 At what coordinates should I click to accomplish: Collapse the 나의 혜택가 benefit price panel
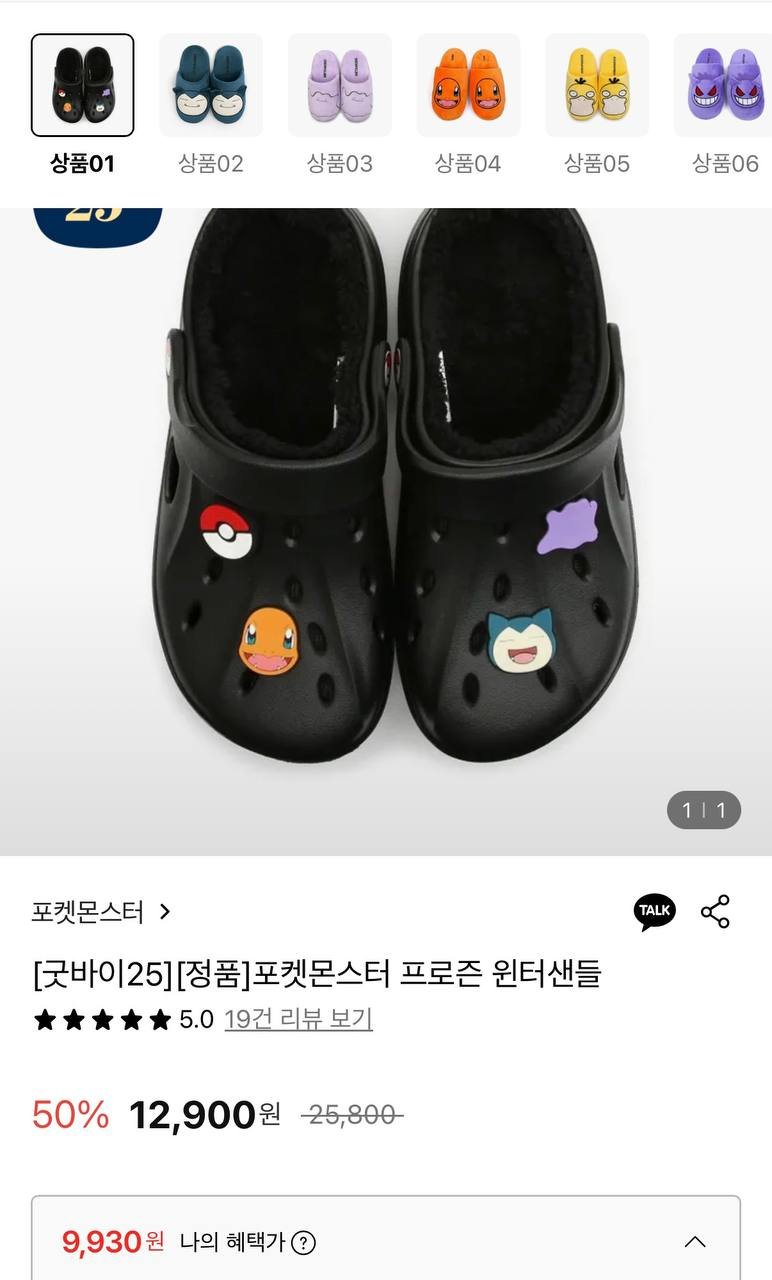click(695, 1242)
